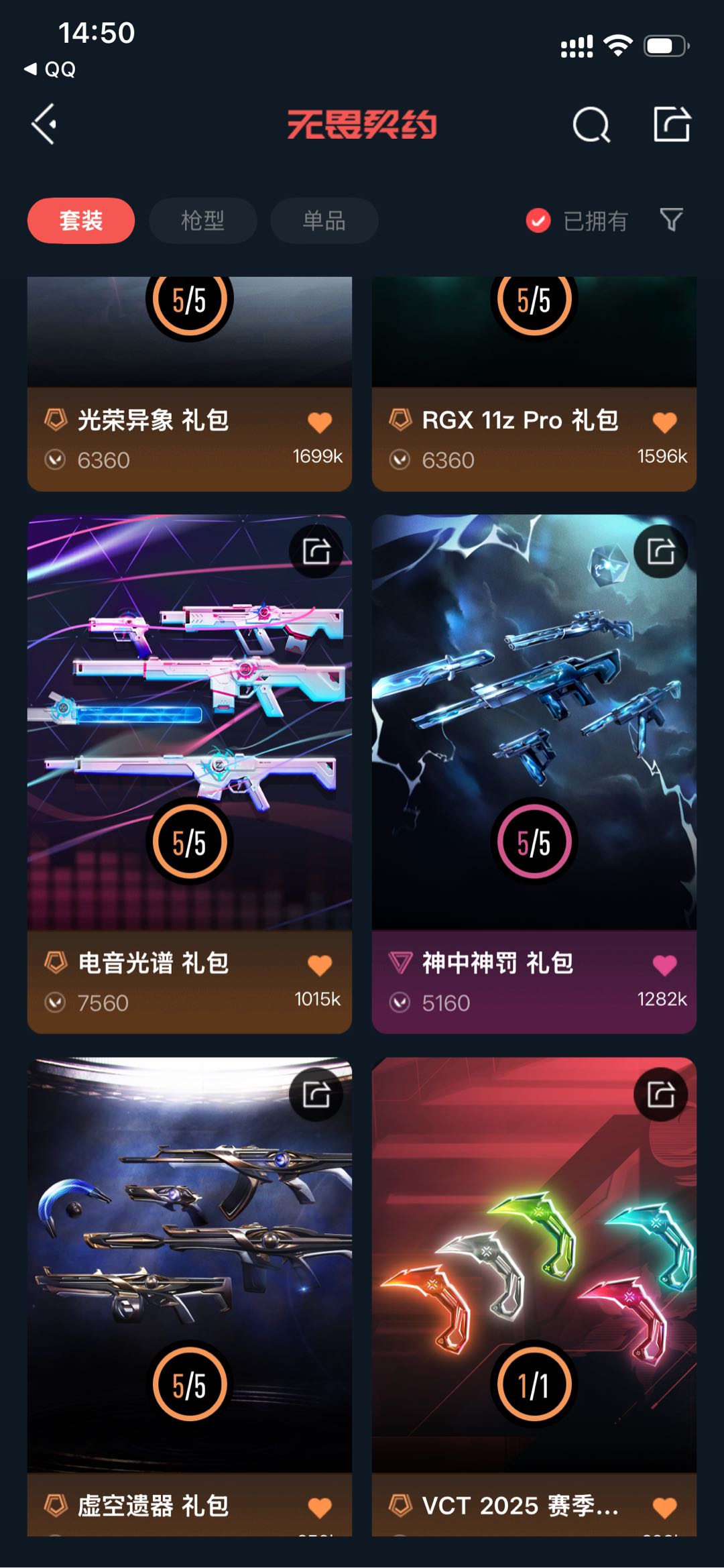
Task: Uncheck the 已拥有 filter checkbox
Action: 538,220
